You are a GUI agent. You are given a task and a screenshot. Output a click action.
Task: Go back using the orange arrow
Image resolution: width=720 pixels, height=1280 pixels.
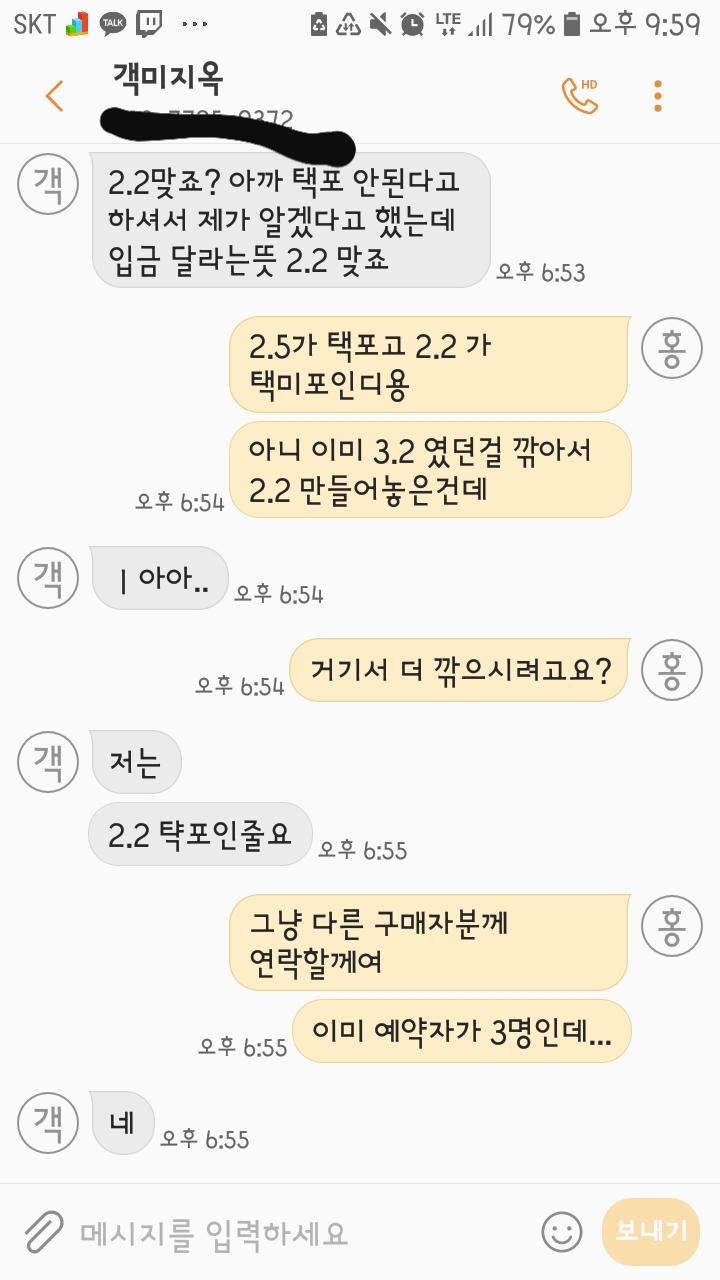pyautogui.click(x=54, y=96)
